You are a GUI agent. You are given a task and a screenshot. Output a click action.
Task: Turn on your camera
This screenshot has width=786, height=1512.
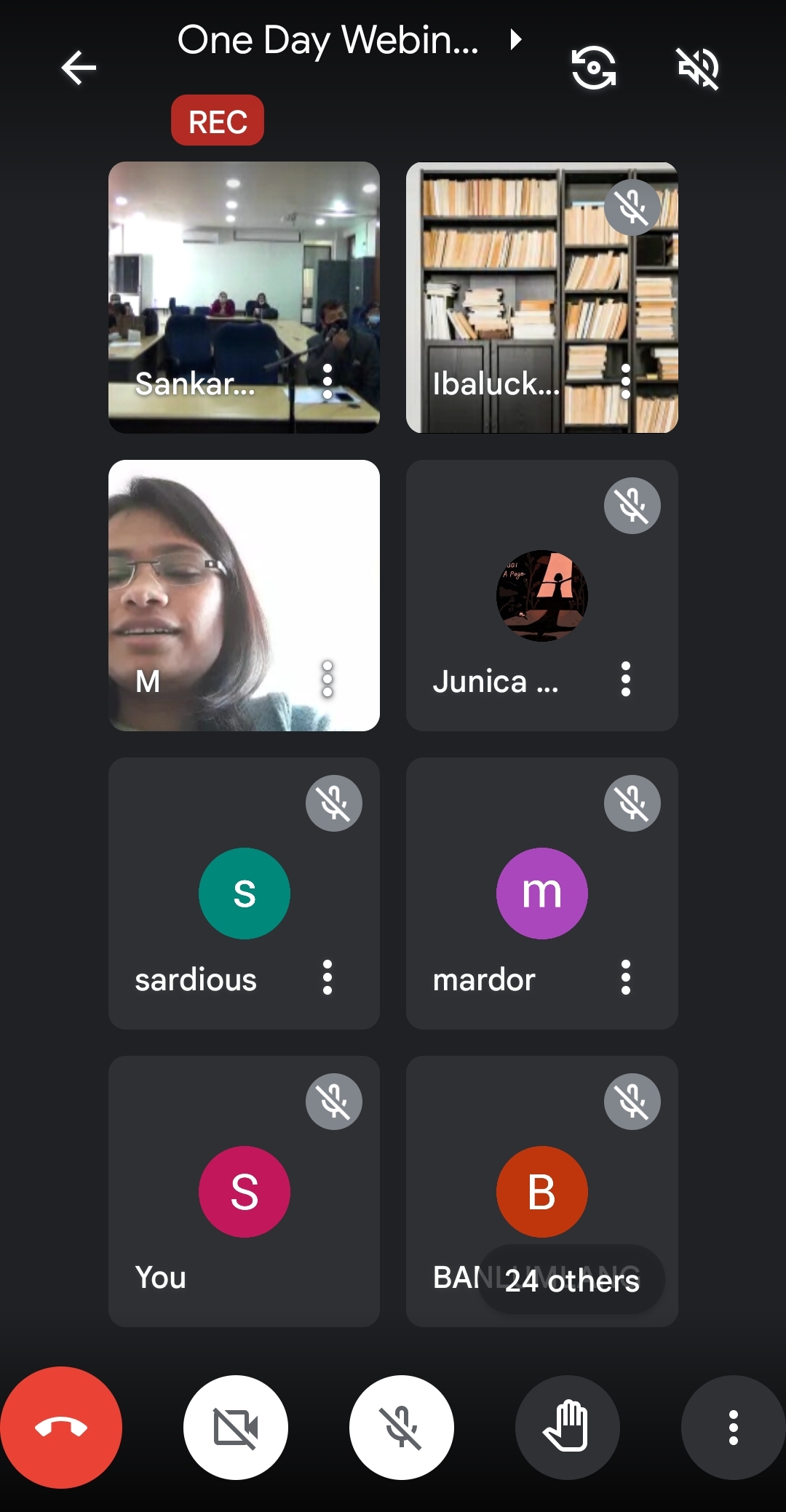236,1428
